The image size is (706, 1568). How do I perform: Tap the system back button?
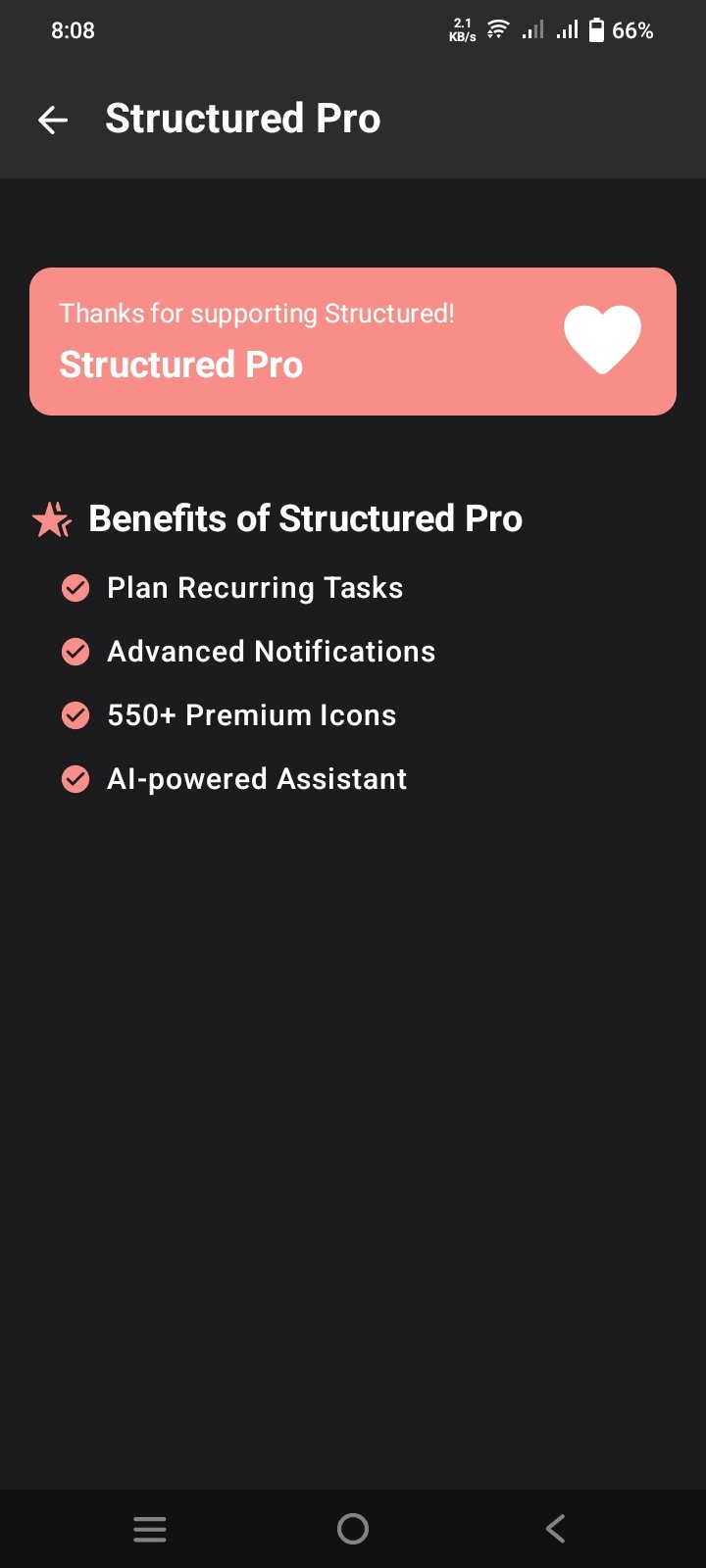[x=555, y=1529]
